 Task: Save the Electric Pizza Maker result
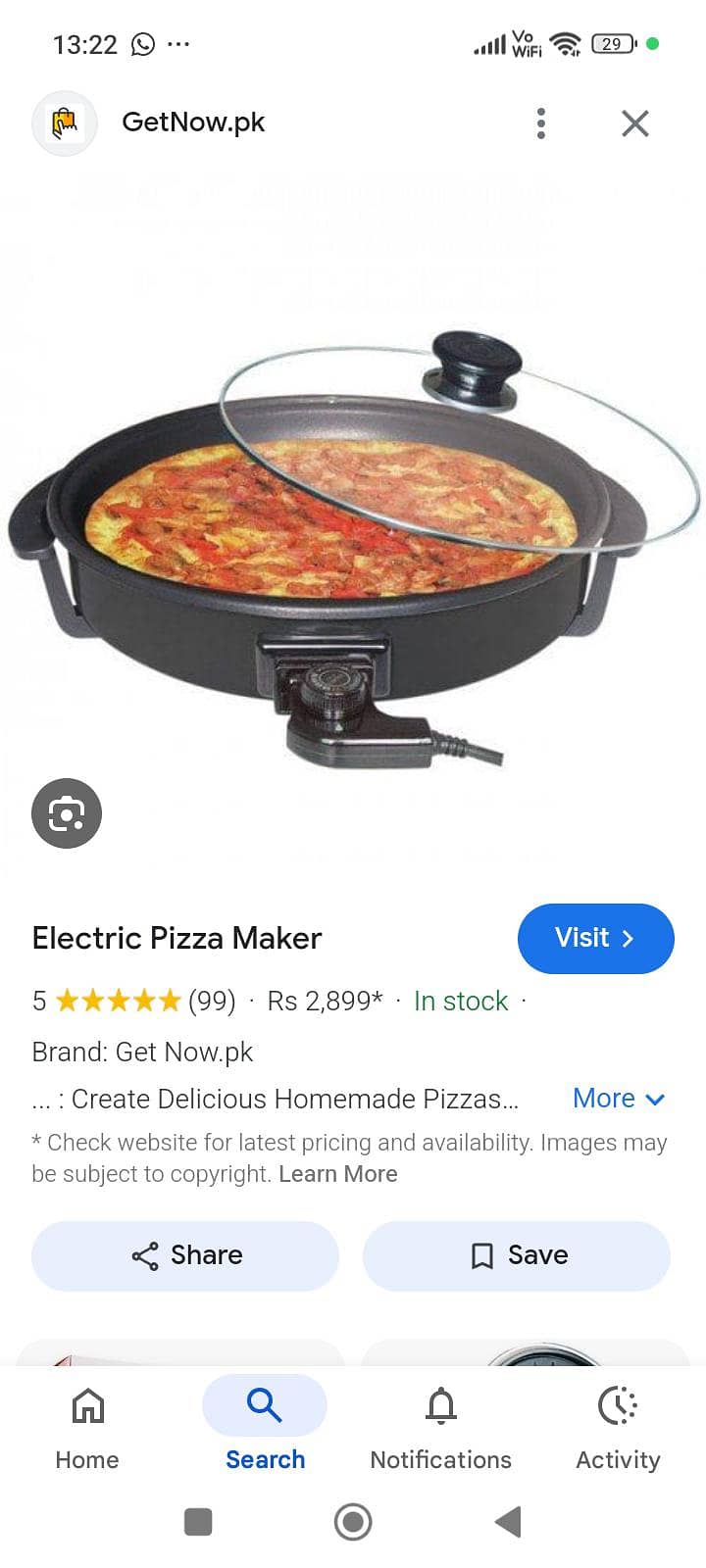coord(517,1255)
